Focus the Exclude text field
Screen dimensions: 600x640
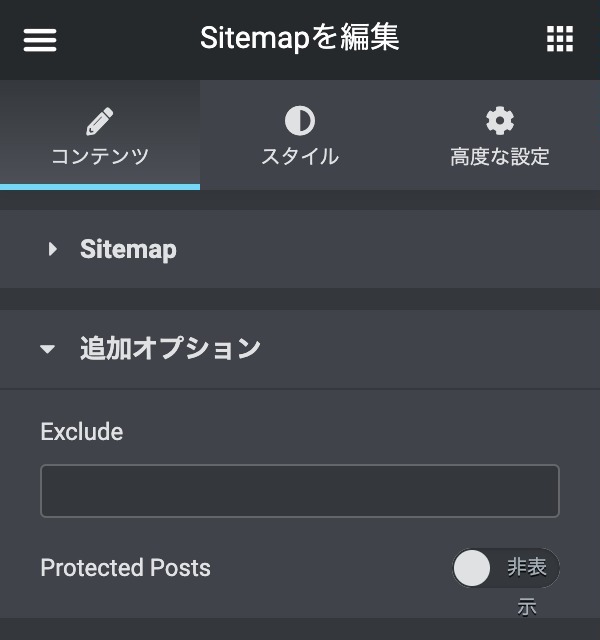point(299,491)
